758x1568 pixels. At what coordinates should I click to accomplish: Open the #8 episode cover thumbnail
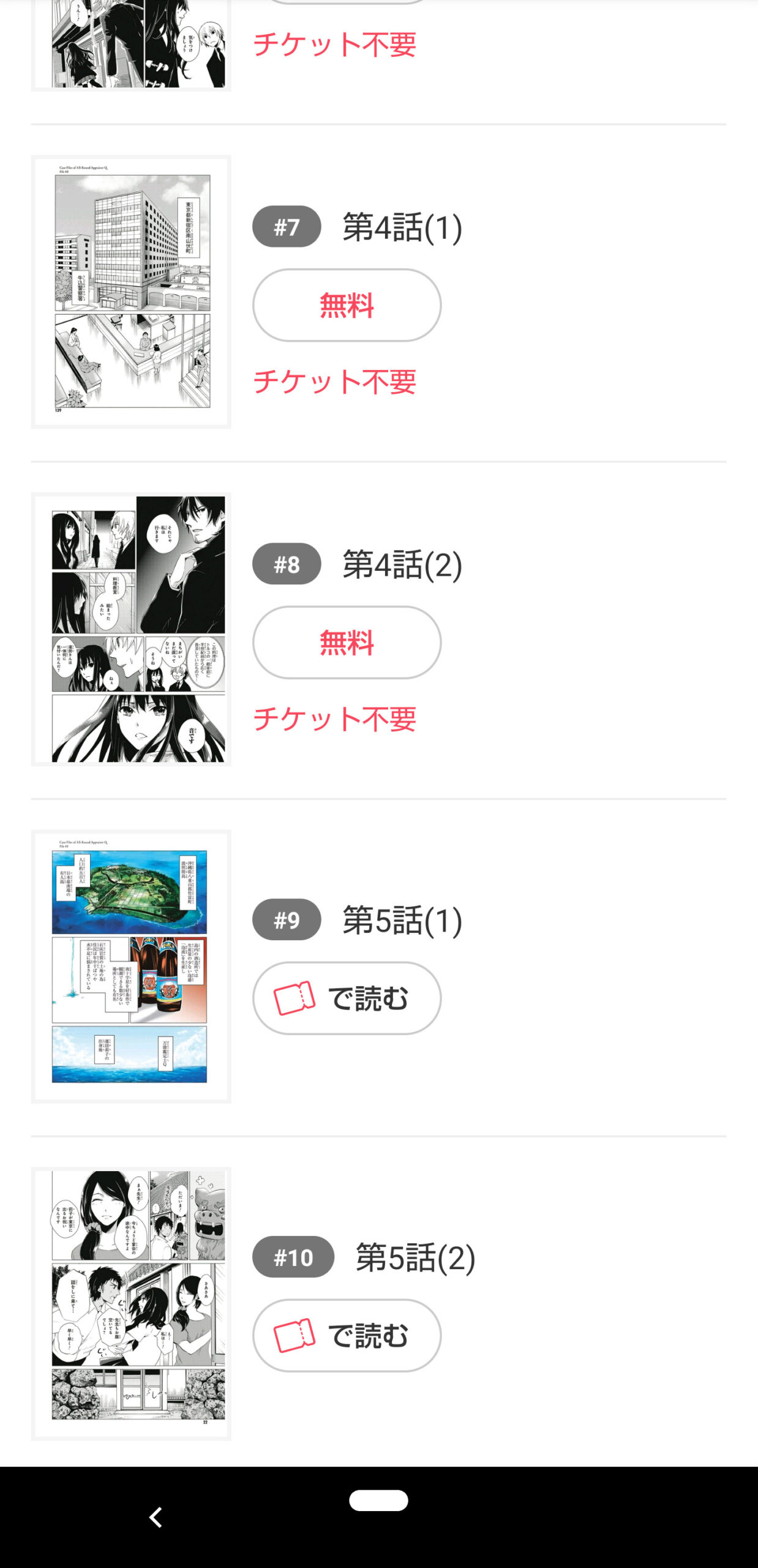(x=131, y=629)
